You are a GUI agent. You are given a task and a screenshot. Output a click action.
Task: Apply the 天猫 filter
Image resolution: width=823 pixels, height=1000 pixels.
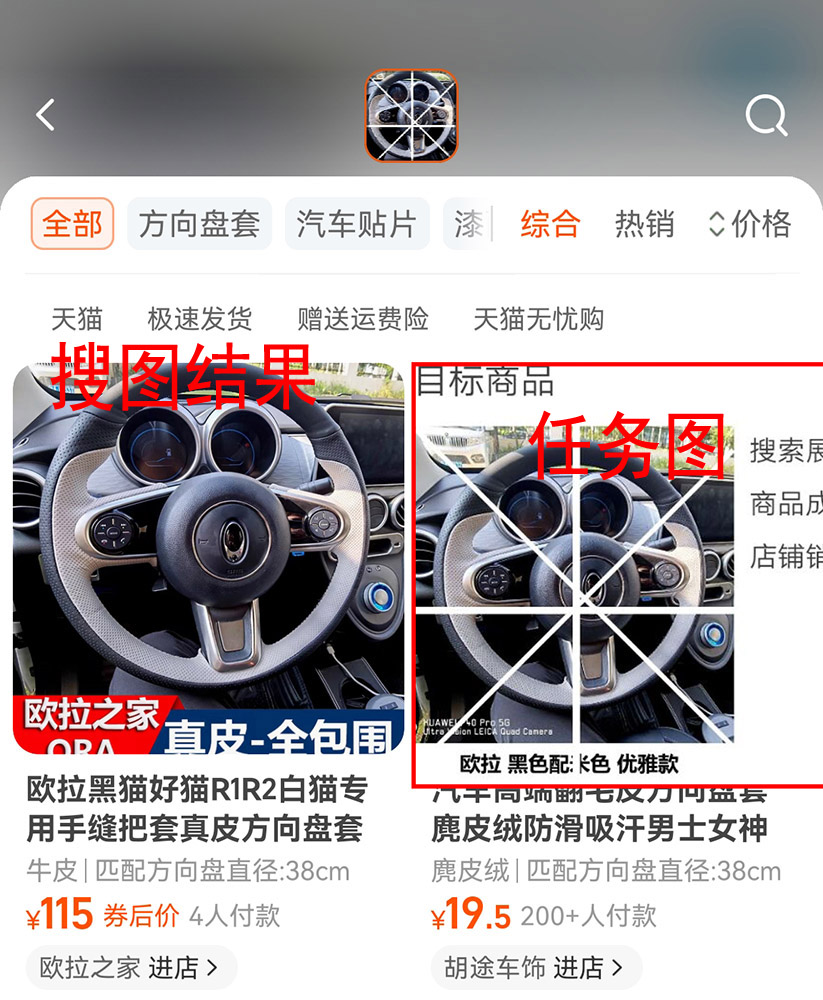[x=77, y=320]
